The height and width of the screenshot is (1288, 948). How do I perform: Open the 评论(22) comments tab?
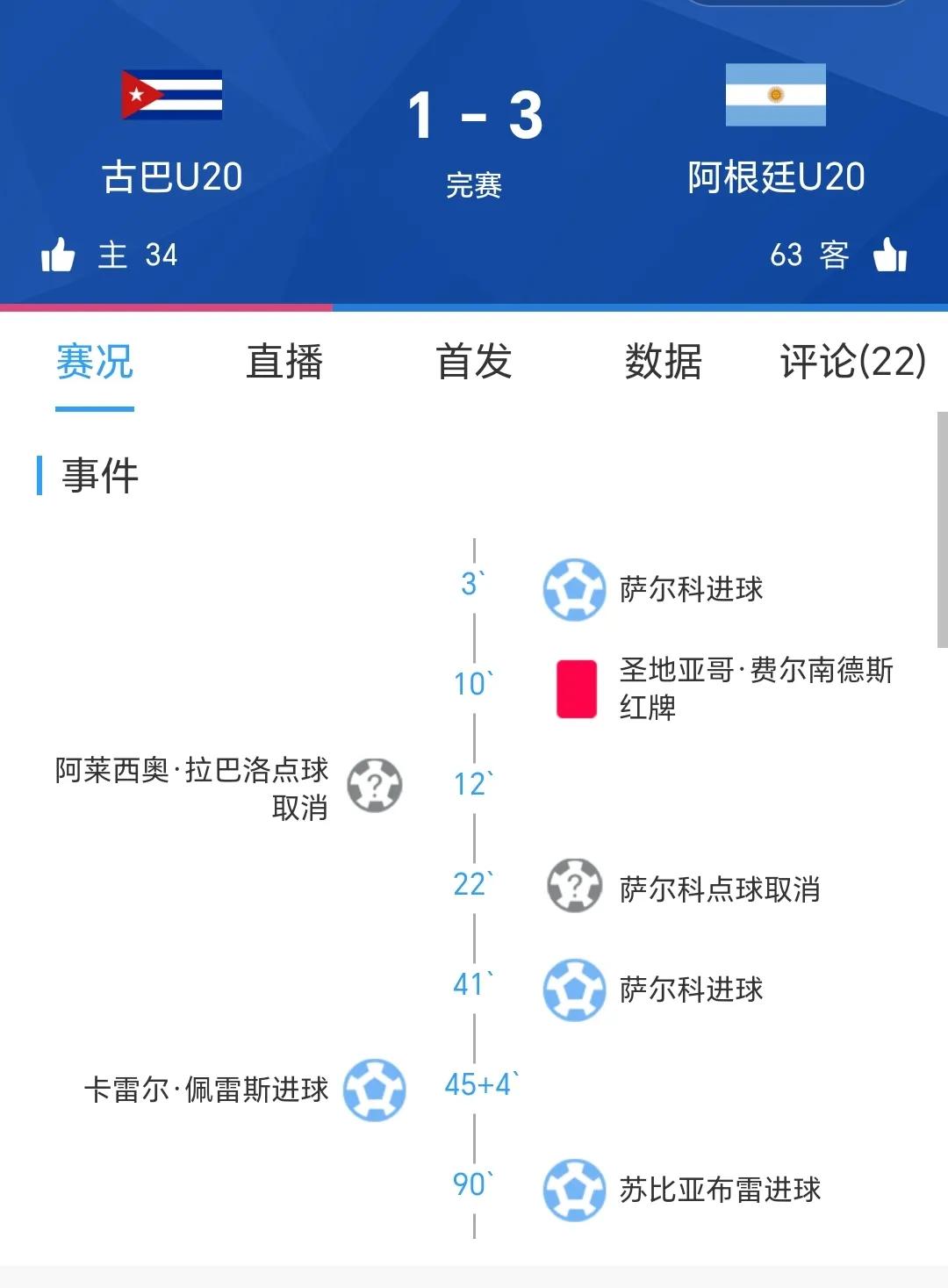[x=852, y=362]
